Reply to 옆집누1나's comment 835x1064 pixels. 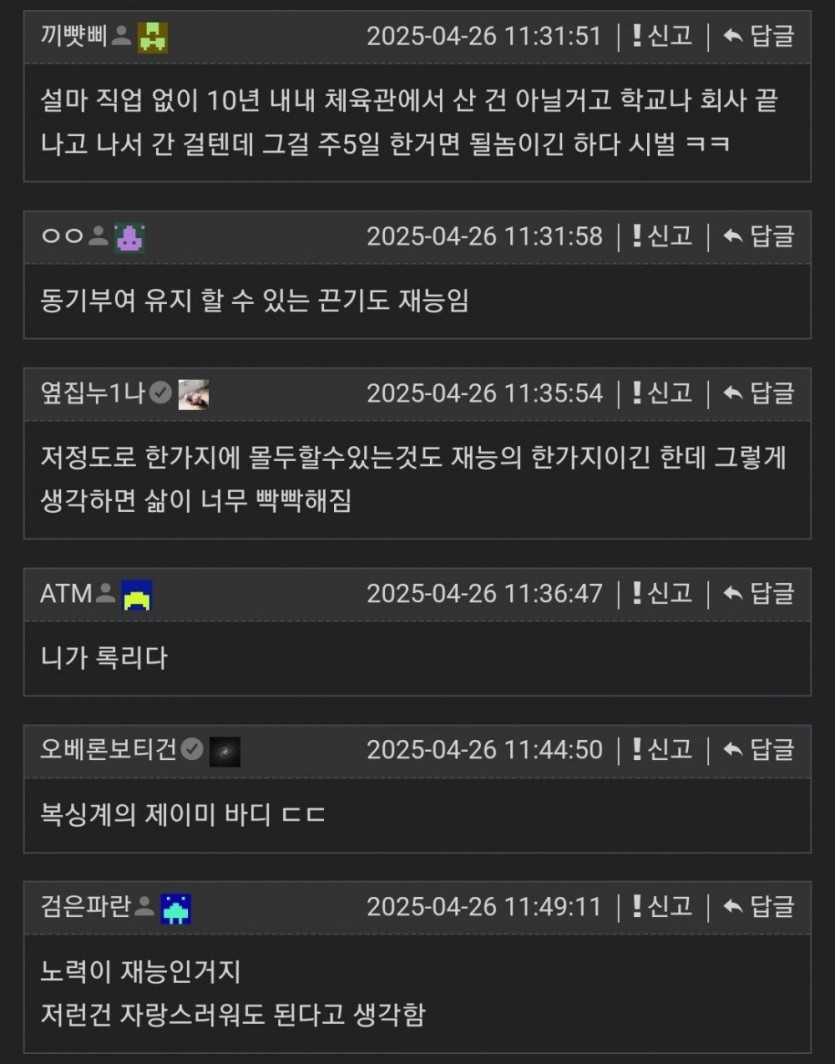point(759,393)
